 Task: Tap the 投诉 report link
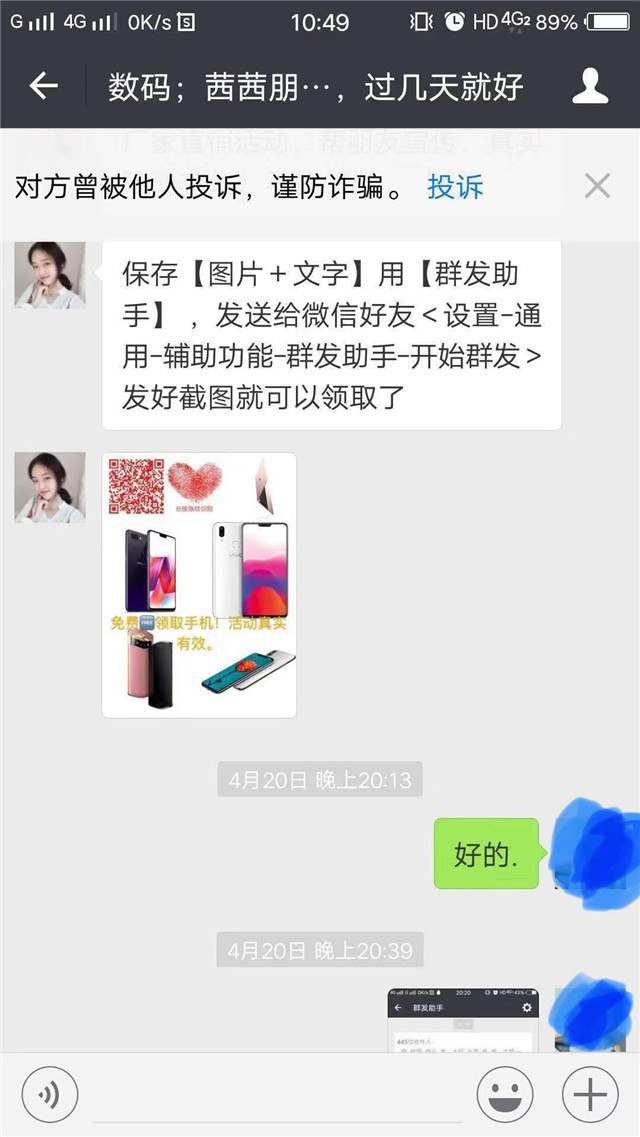tap(455, 186)
